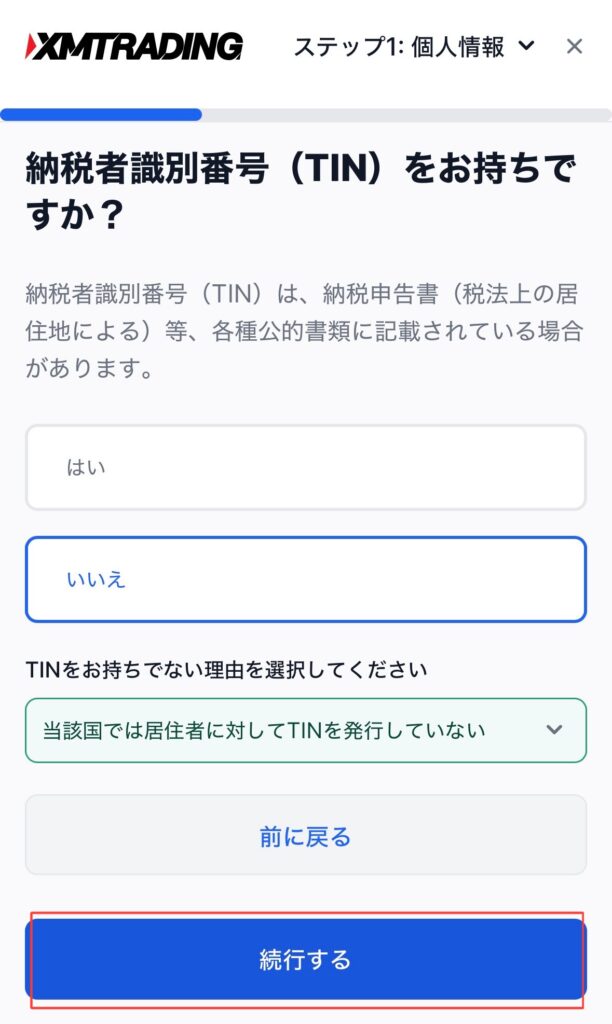
Task: Select the はい option
Action: (306, 468)
